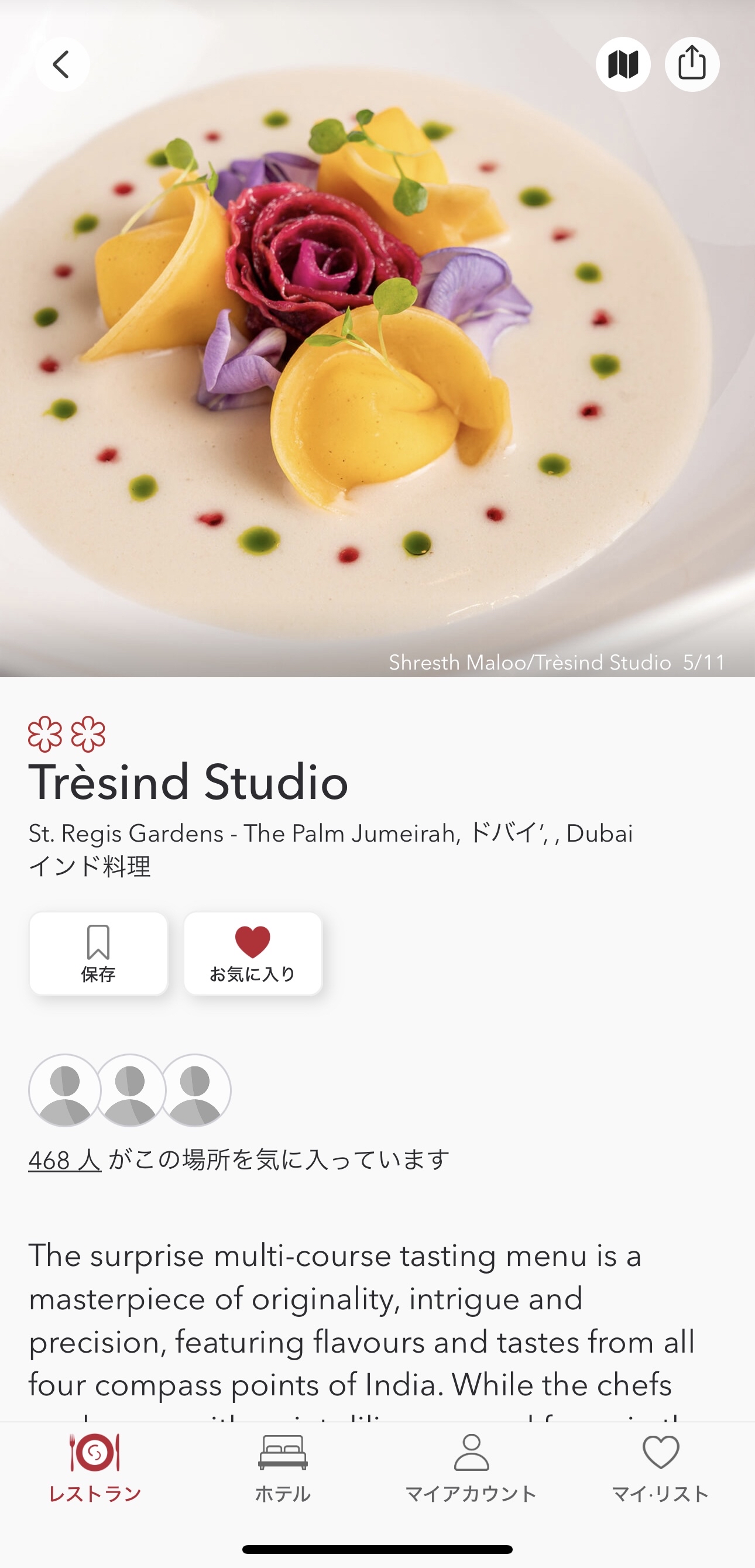Go to the マイ·リスト tab
The width and height of the screenshot is (755, 1568).
tap(661, 1468)
